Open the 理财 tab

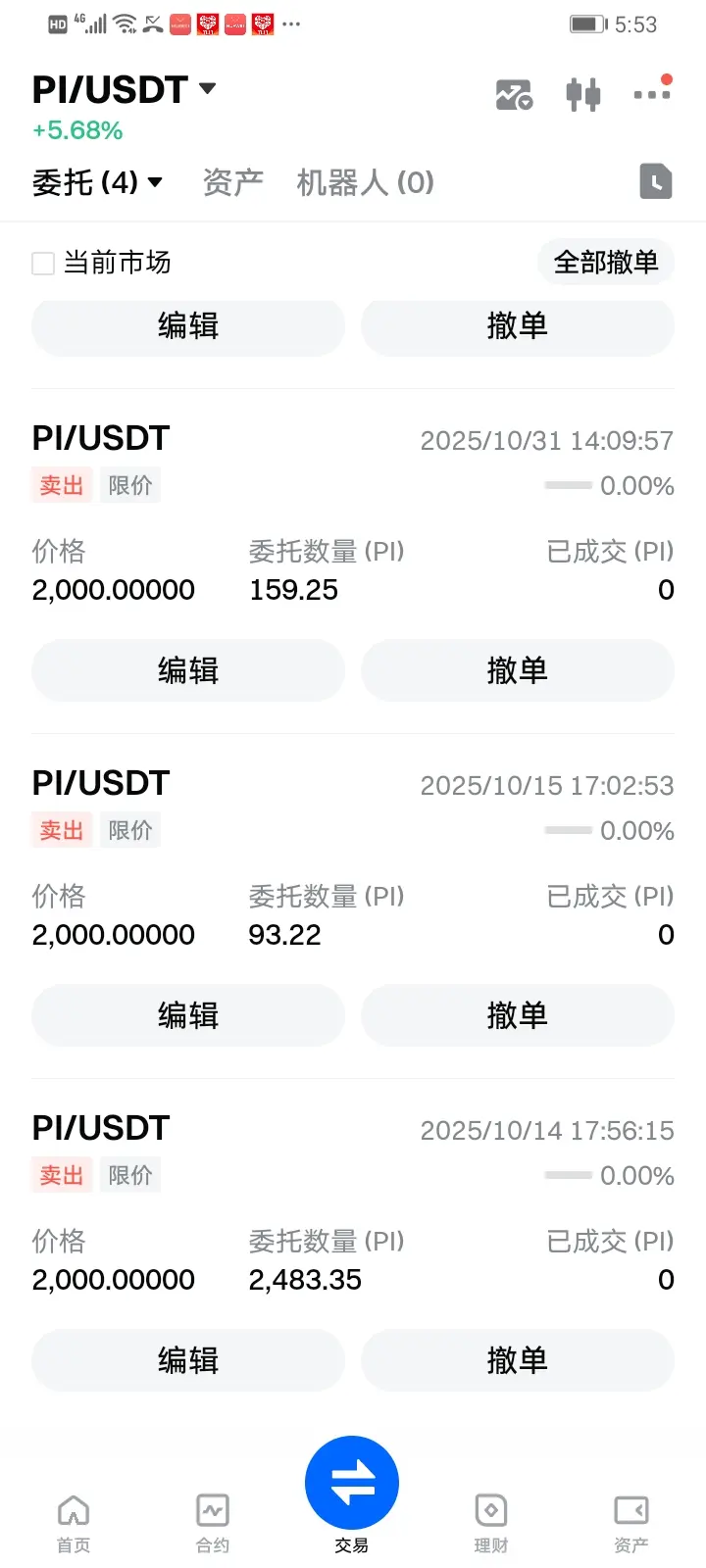490,1522
